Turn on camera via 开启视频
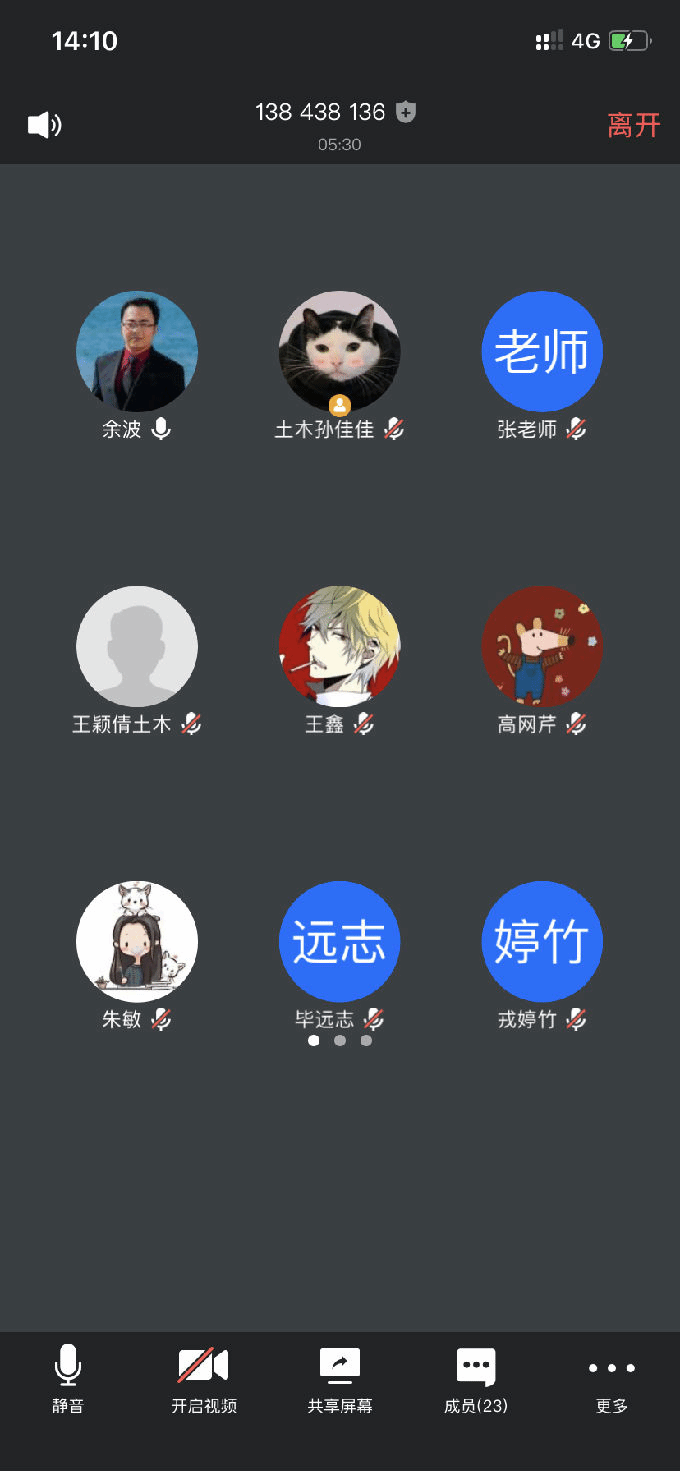 204,1378
